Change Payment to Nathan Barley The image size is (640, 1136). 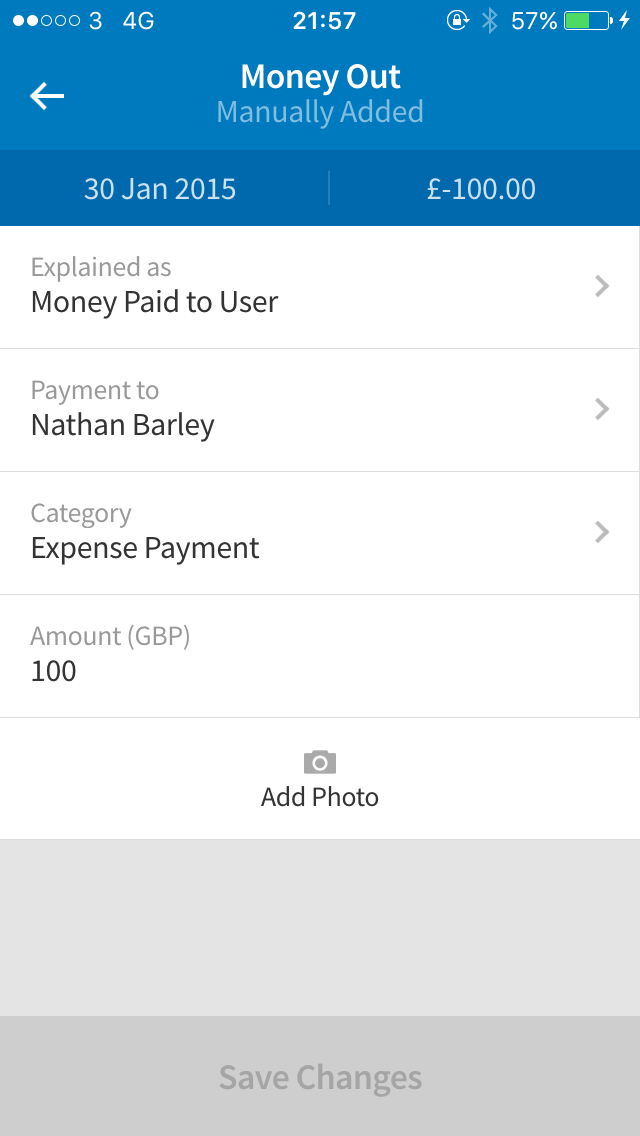pyautogui.click(x=320, y=410)
